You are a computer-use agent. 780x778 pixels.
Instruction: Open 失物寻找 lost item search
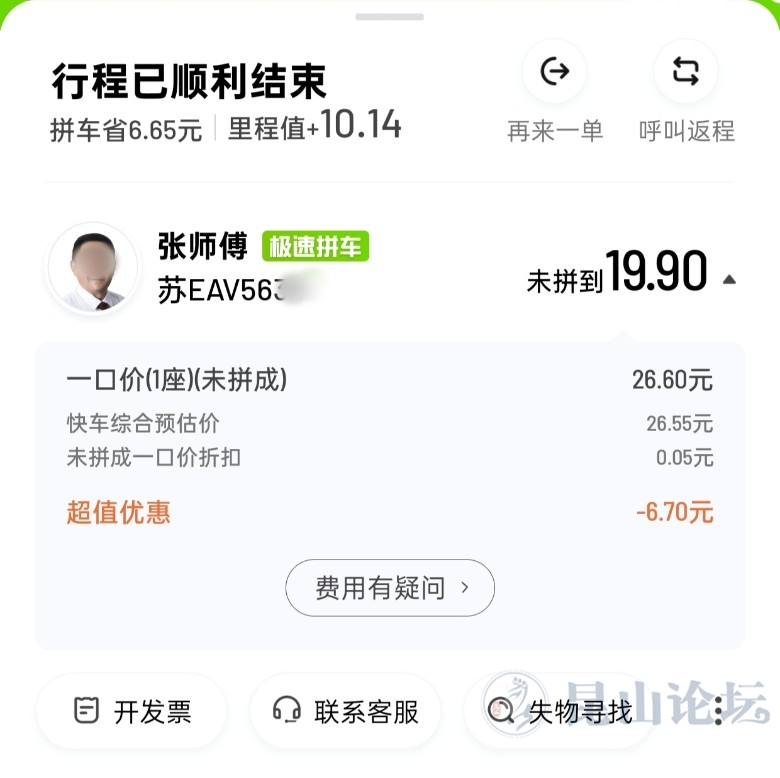click(x=560, y=711)
